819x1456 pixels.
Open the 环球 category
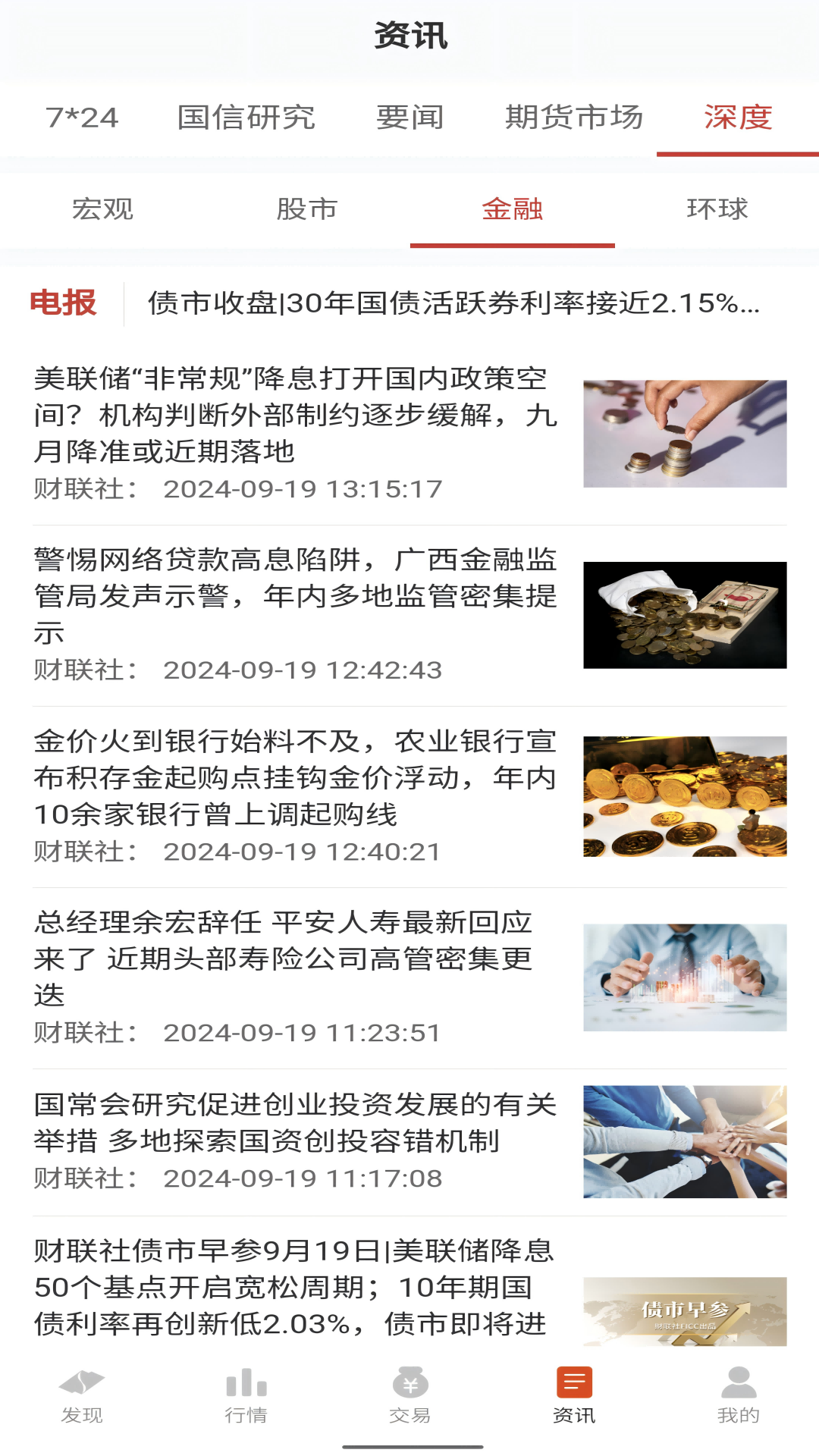pos(717,210)
